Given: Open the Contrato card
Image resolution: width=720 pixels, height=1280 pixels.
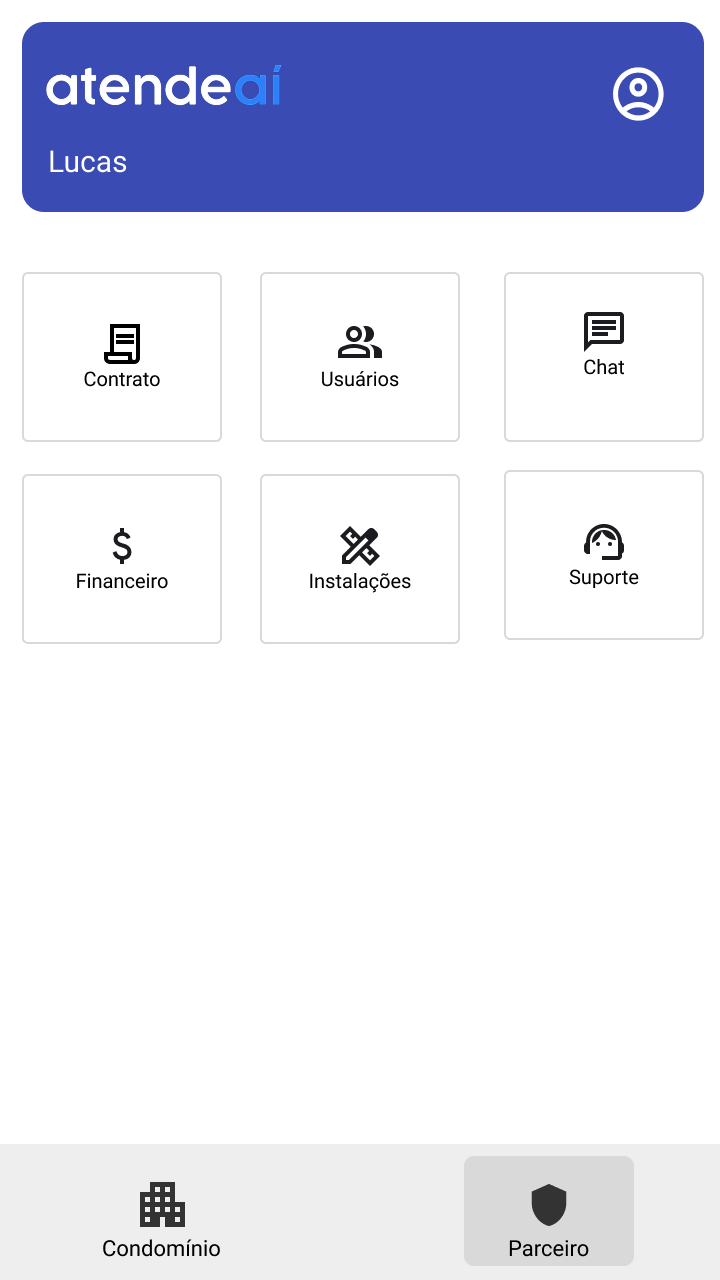Looking at the screenshot, I should pyautogui.click(x=122, y=357).
